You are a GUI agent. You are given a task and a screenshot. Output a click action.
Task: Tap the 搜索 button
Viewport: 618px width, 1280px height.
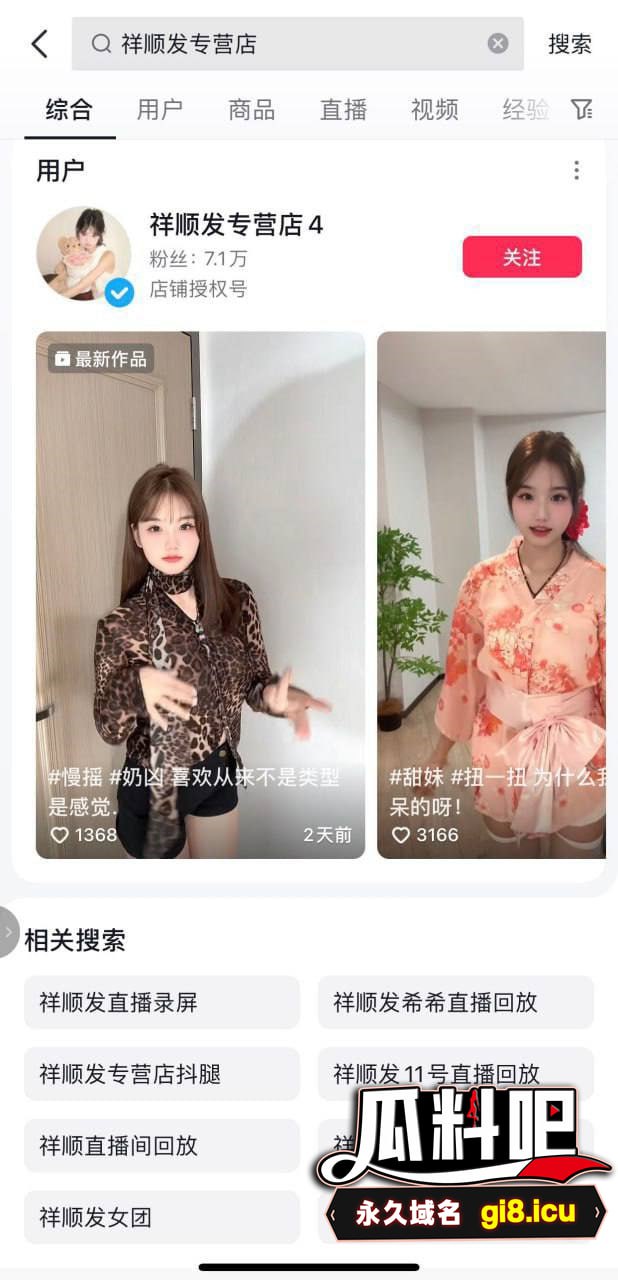tap(570, 44)
